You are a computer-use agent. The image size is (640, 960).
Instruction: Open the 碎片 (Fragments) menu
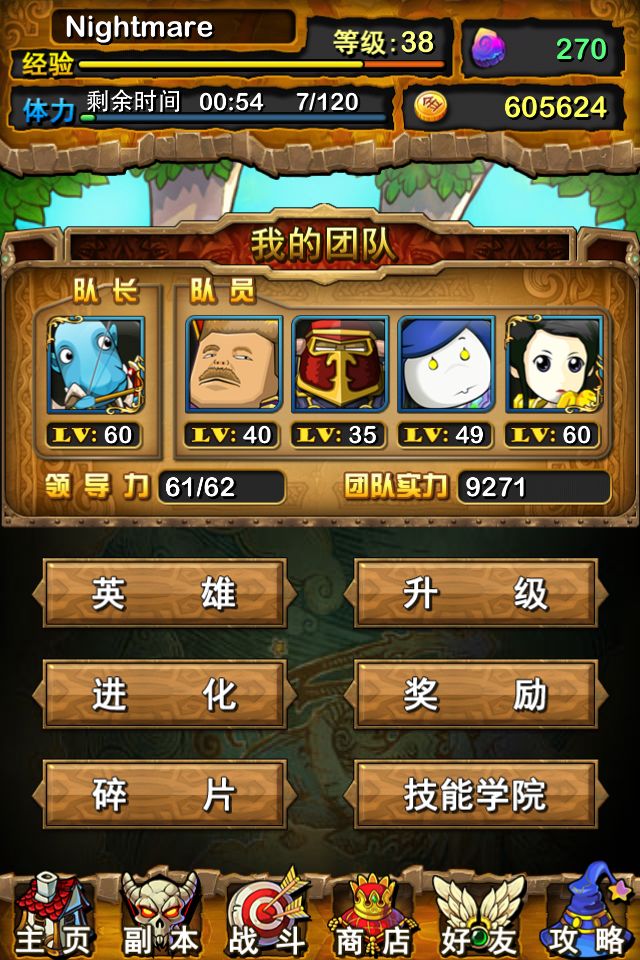[x=165, y=795]
